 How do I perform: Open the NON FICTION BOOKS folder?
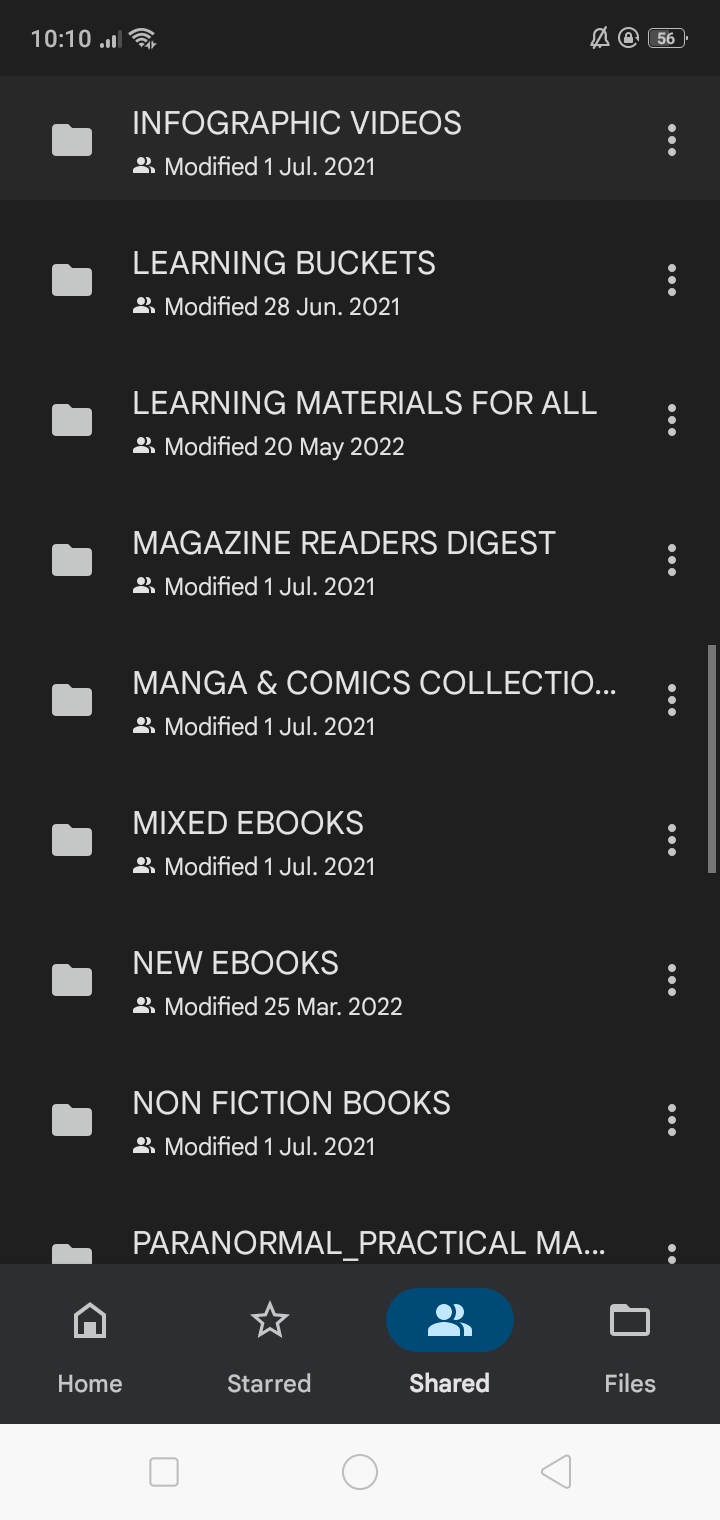coord(330,1120)
